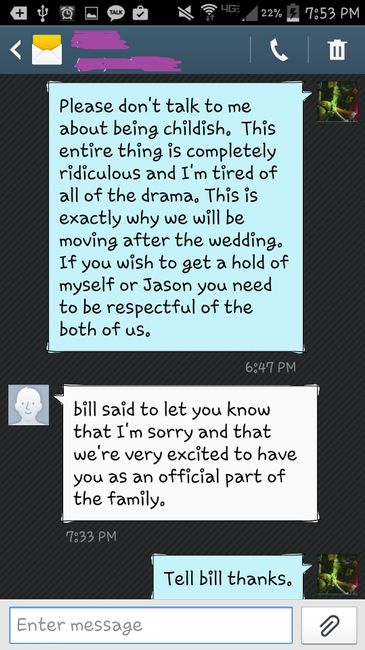
Task: Tap the Enter message field
Action: [x=151, y=625]
